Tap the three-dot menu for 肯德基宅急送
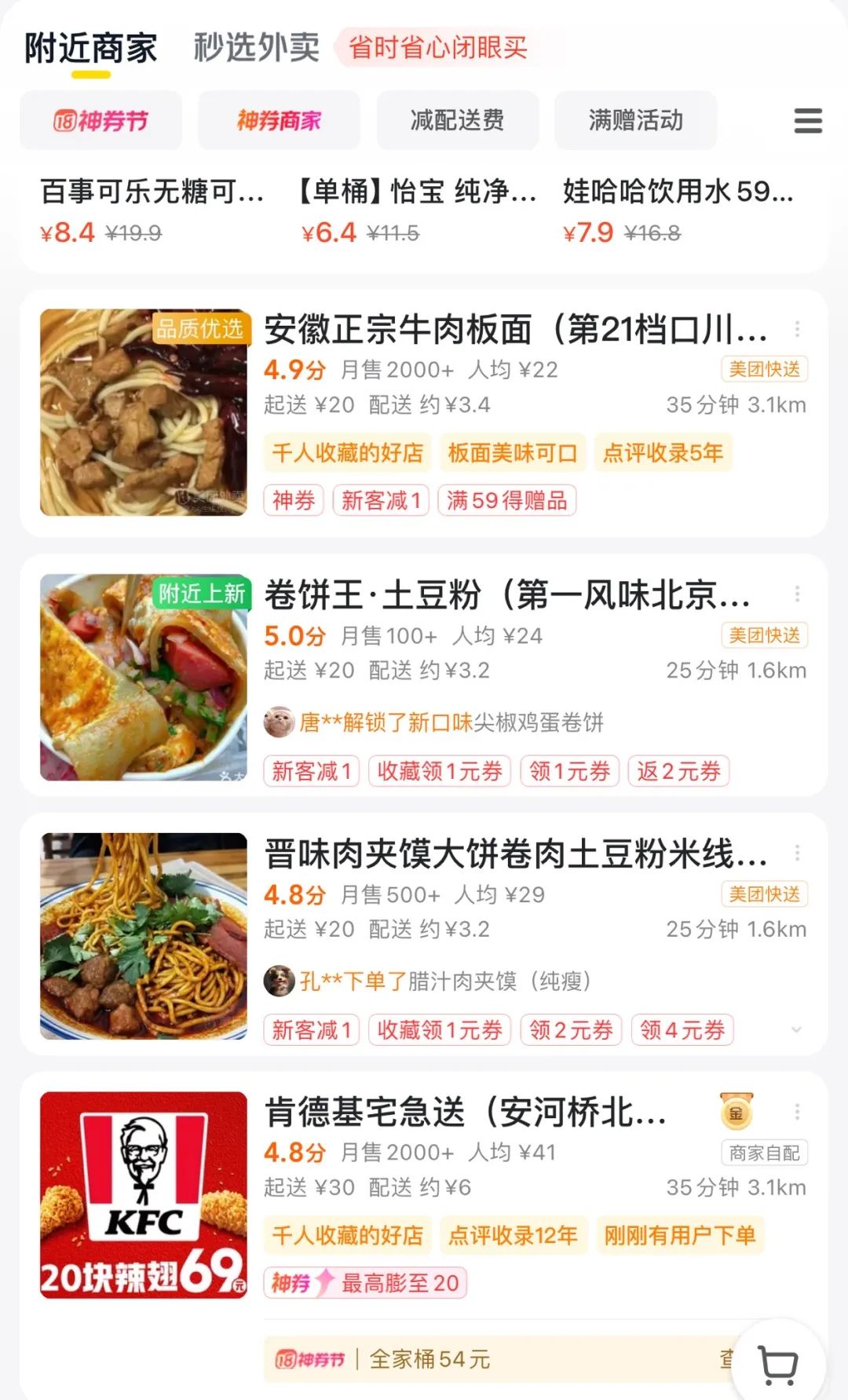Viewport: 848px width, 1400px height. tap(797, 1111)
